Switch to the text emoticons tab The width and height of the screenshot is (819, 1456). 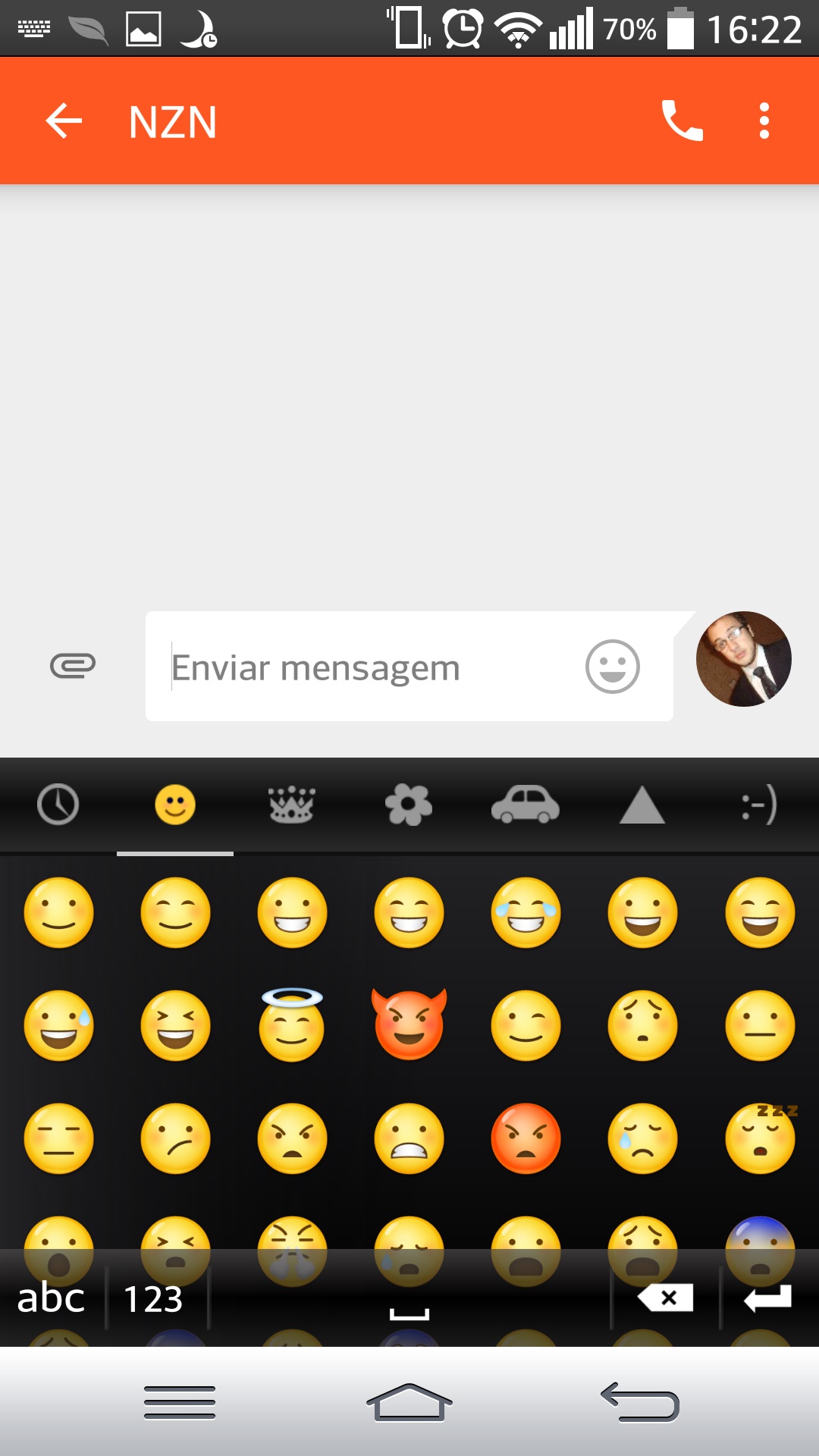[759, 805]
